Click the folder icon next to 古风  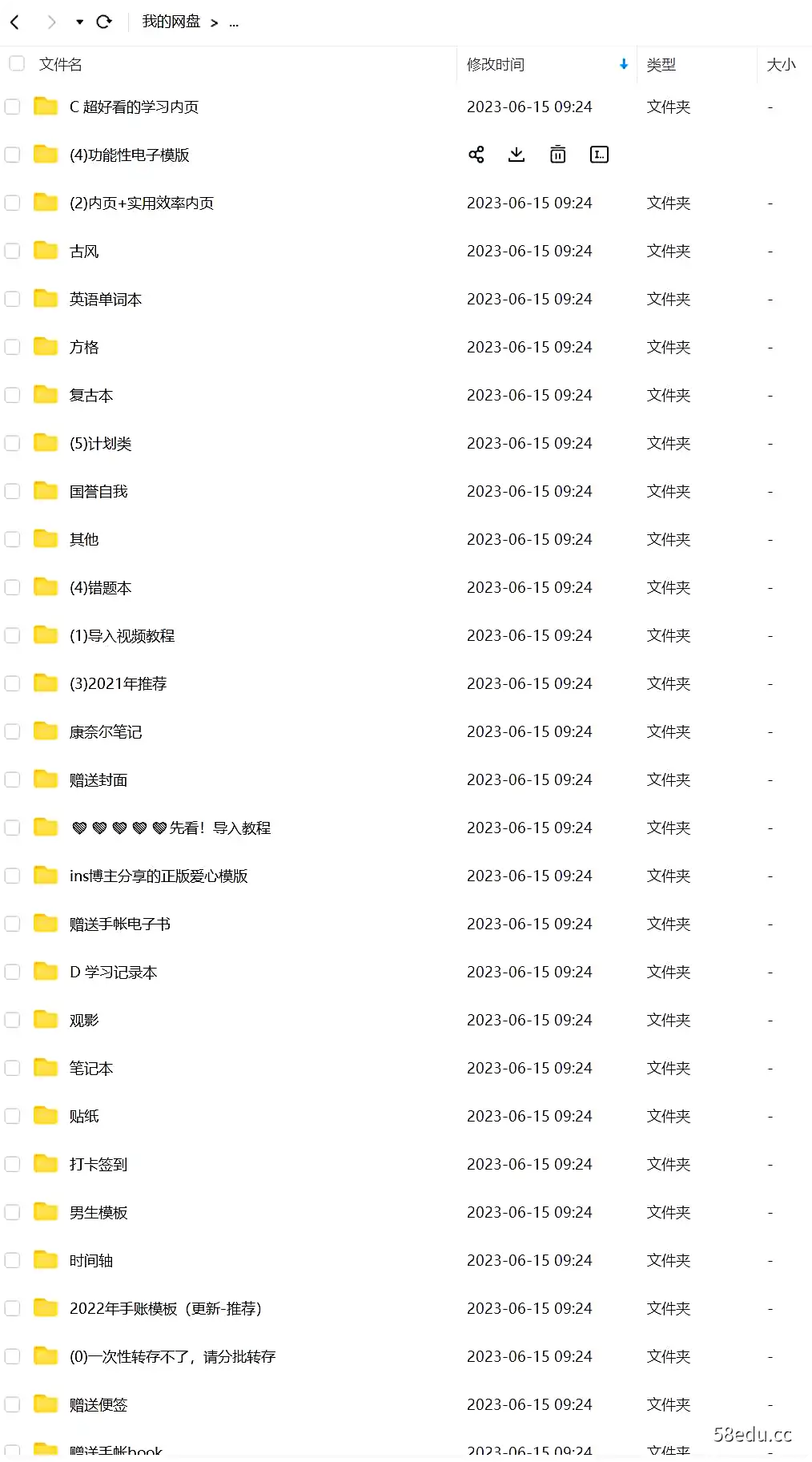44,251
